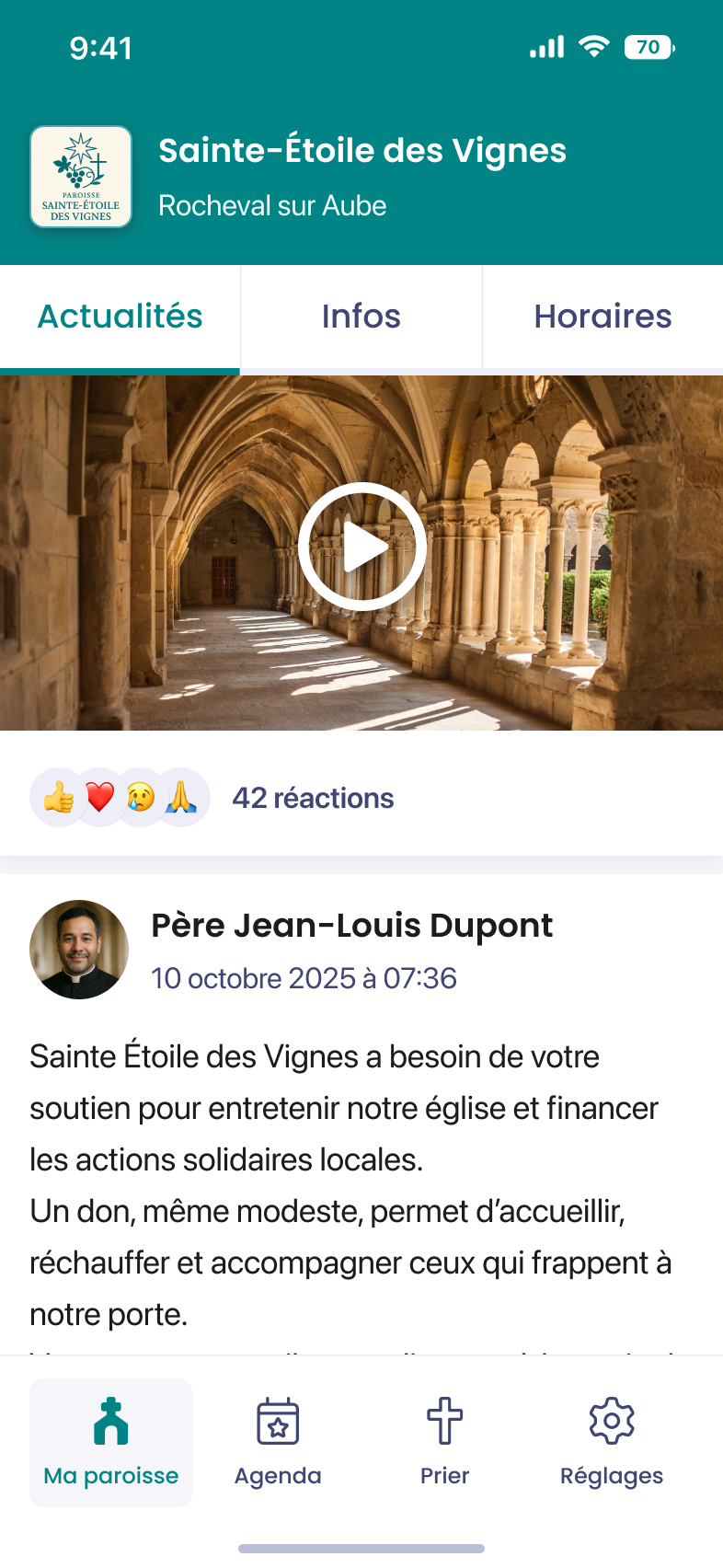
Task: Select the Prier cross icon
Action: click(444, 1423)
